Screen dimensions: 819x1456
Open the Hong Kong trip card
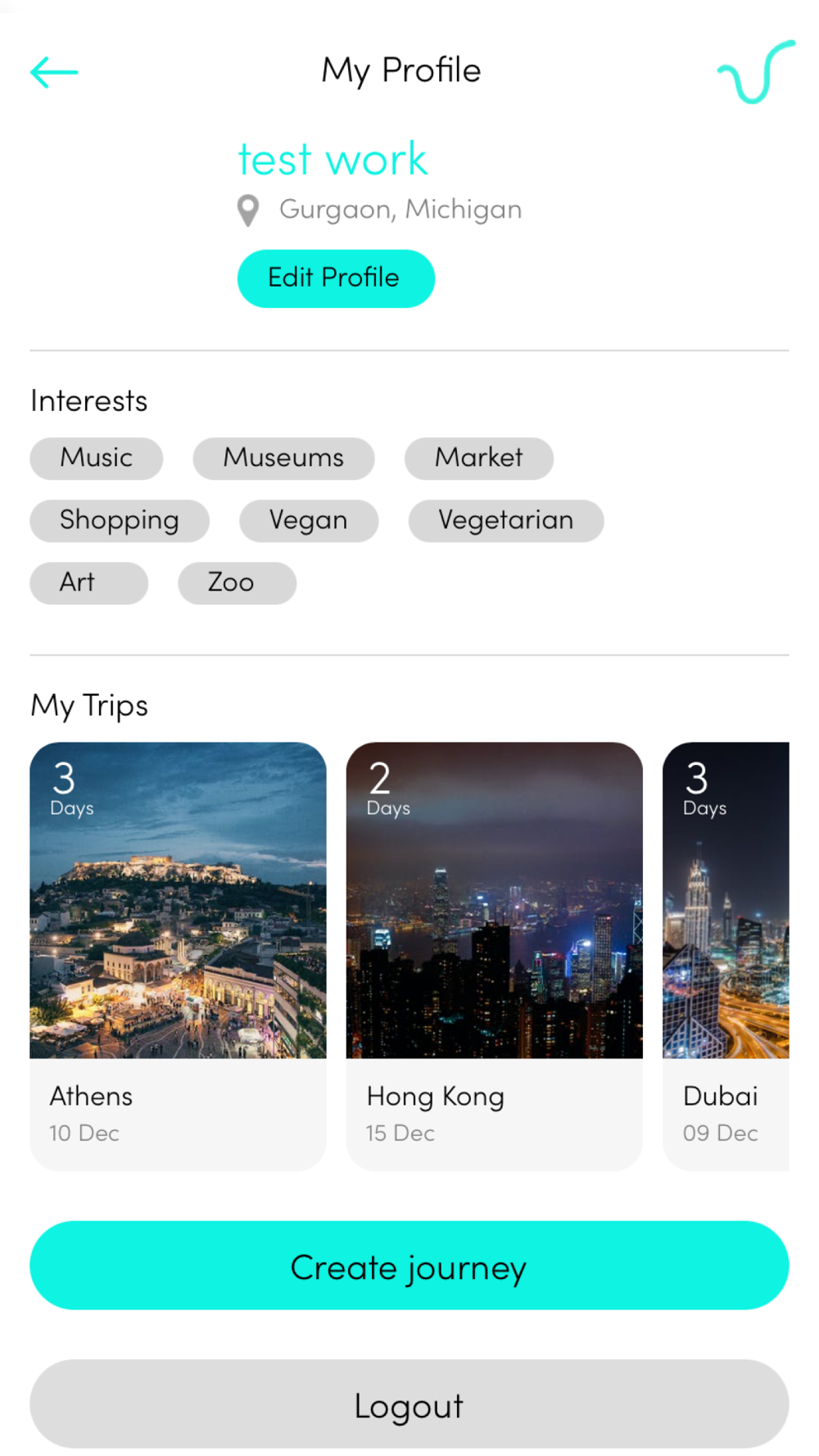point(494,956)
